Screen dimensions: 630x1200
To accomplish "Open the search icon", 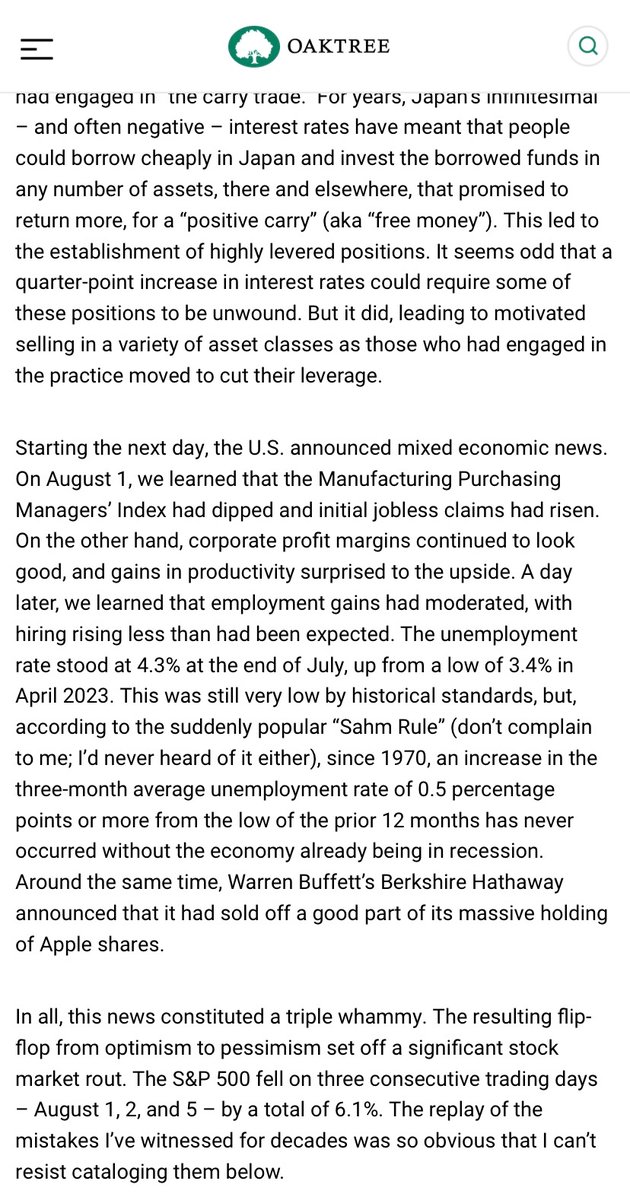I will [x=587, y=45].
